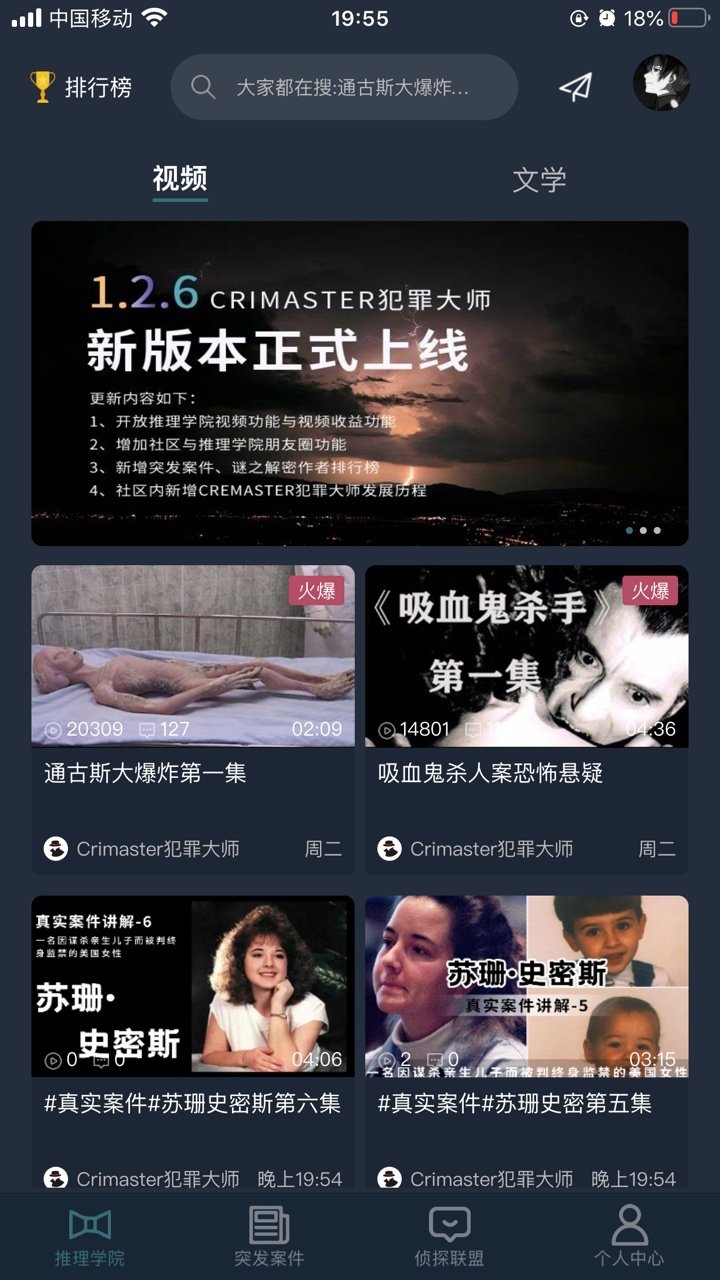Go to the 侦探联盟 tab
Screen dimensions: 720x1280
(449, 1236)
